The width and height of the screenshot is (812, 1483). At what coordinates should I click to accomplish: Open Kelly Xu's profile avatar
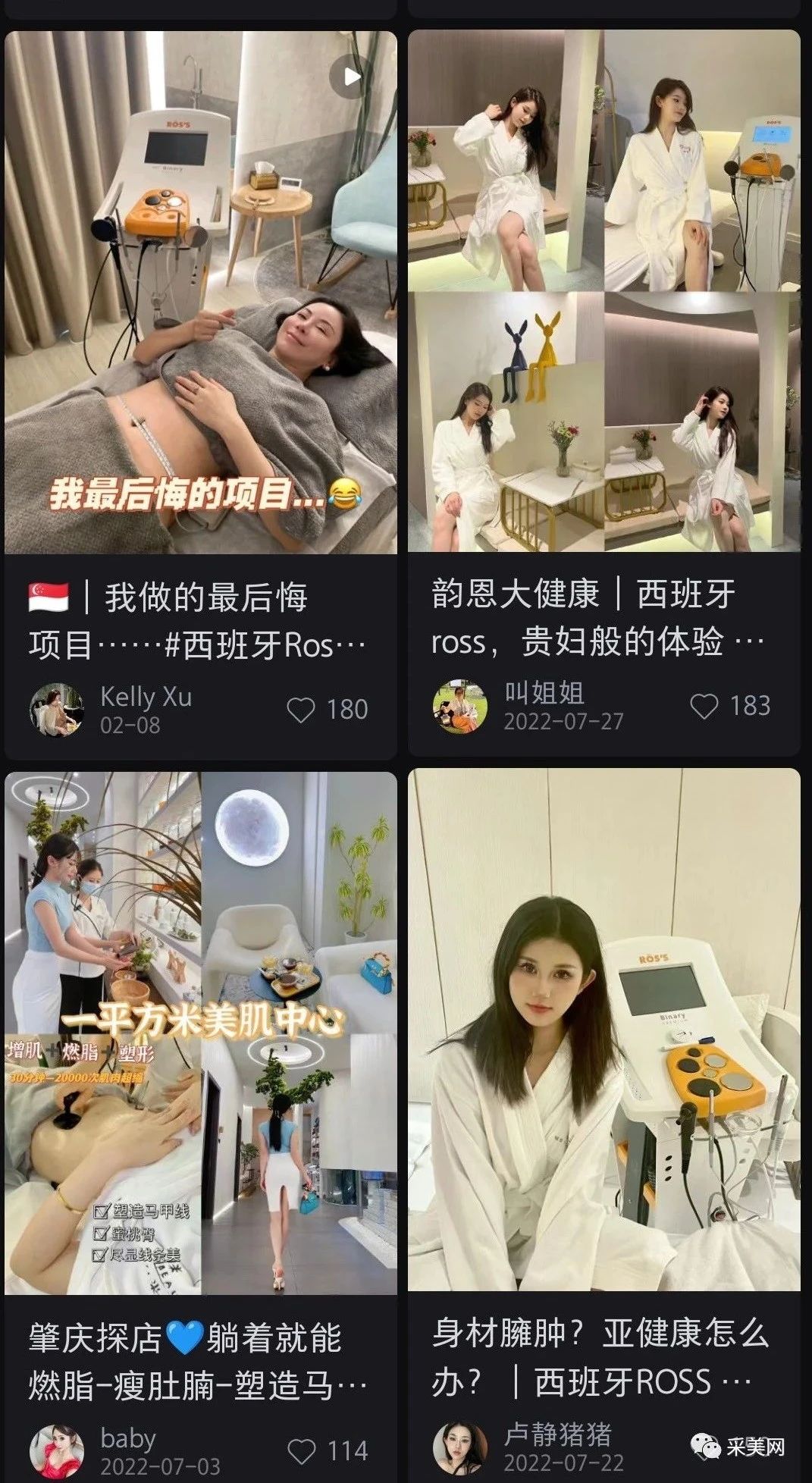[x=57, y=710]
